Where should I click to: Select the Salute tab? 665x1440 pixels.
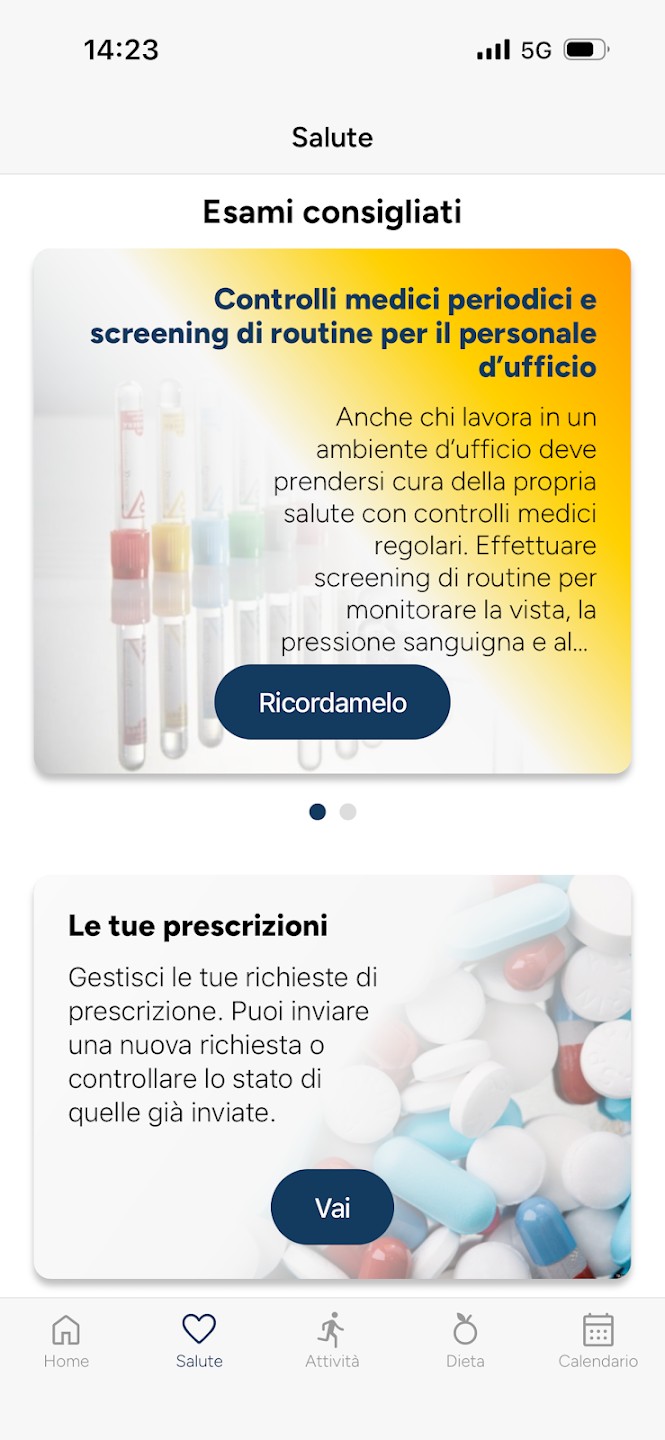pos(199,1341)
